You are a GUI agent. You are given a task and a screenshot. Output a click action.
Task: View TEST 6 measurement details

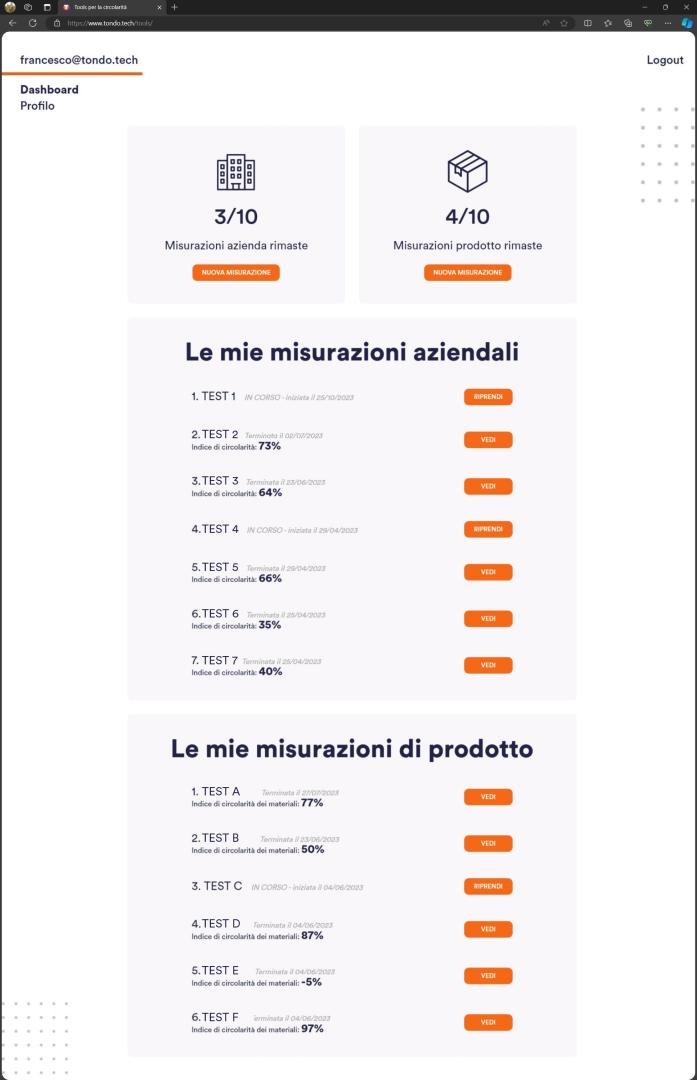[x=488, y=618]
